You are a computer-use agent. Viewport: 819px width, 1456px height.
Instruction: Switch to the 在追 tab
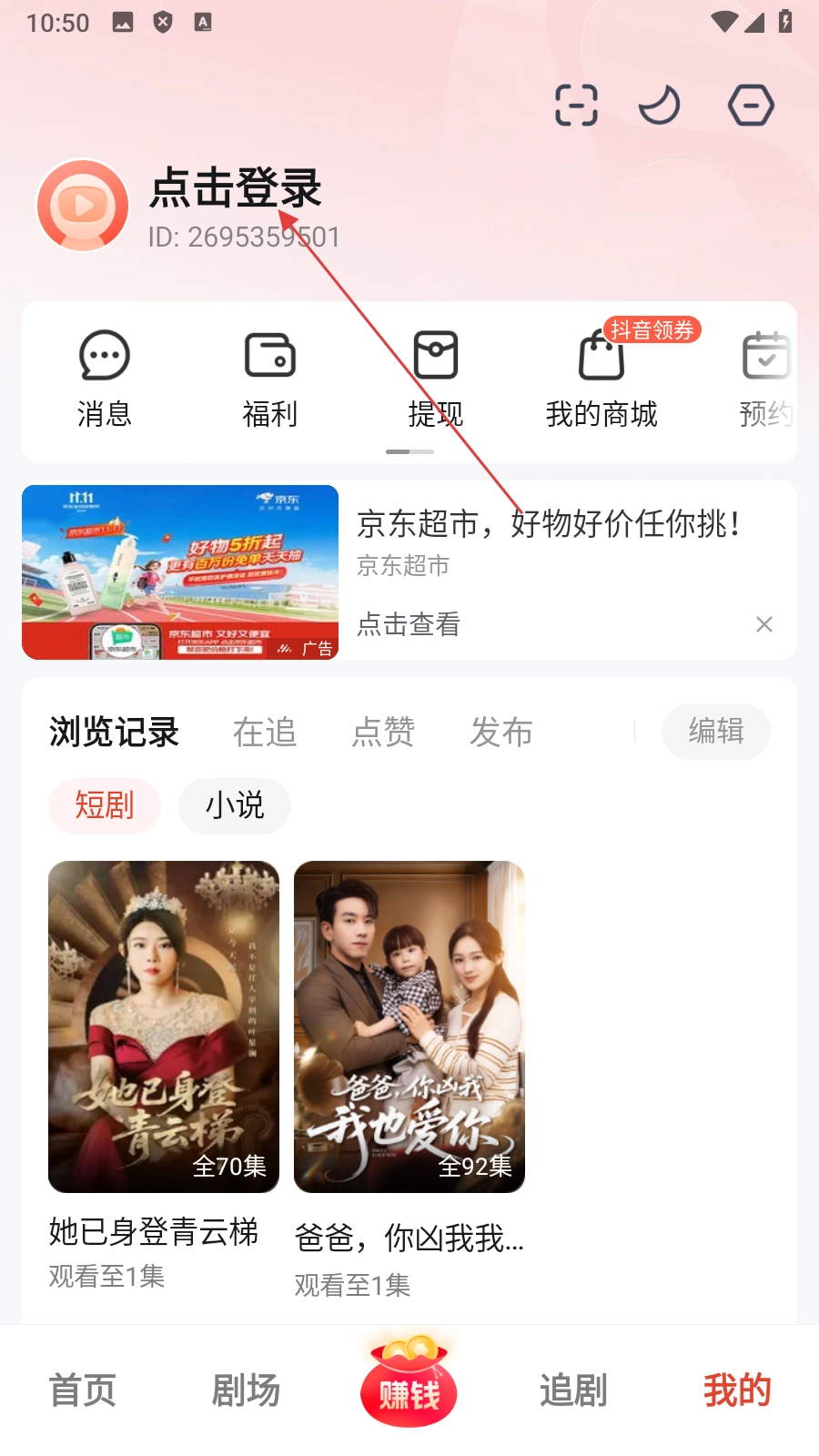tap(265, 733)
